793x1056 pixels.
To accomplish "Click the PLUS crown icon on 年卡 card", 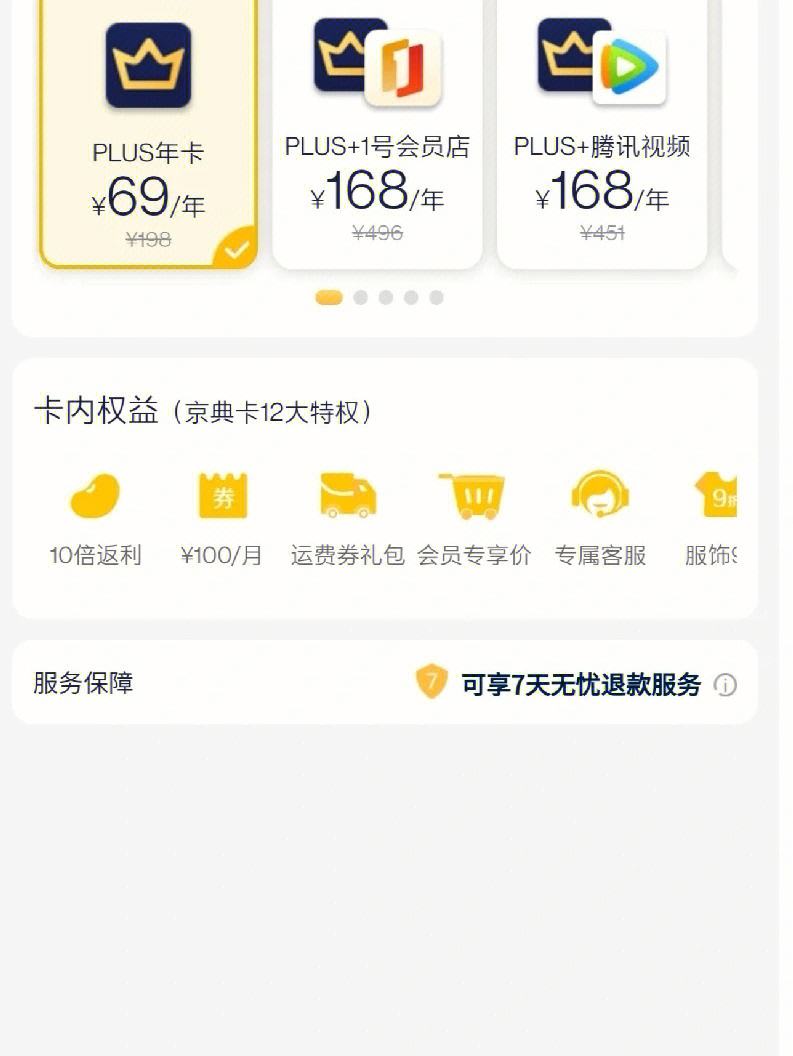I will 147,65.
